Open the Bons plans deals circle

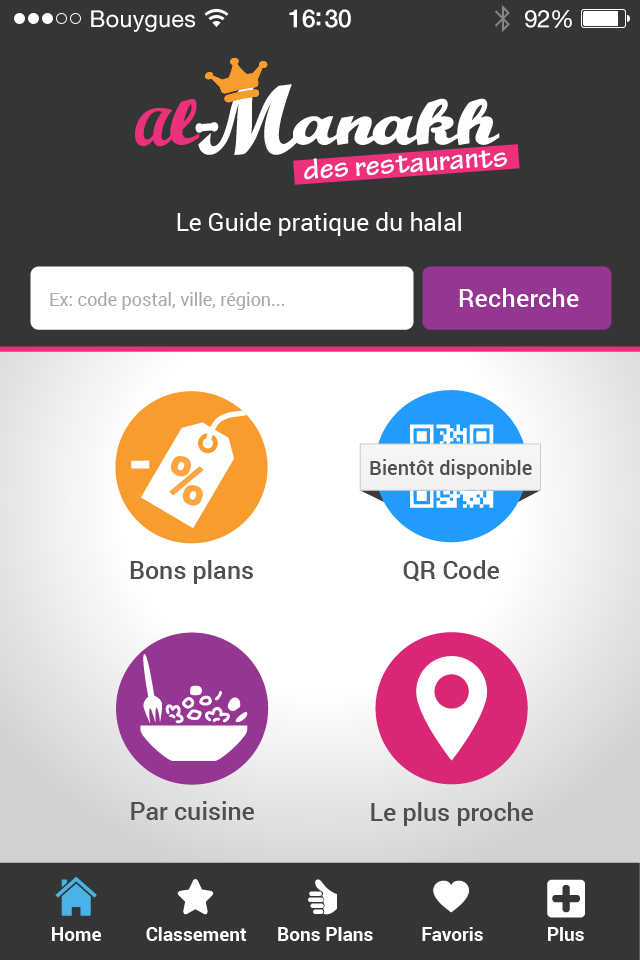(x=191, y=467)
